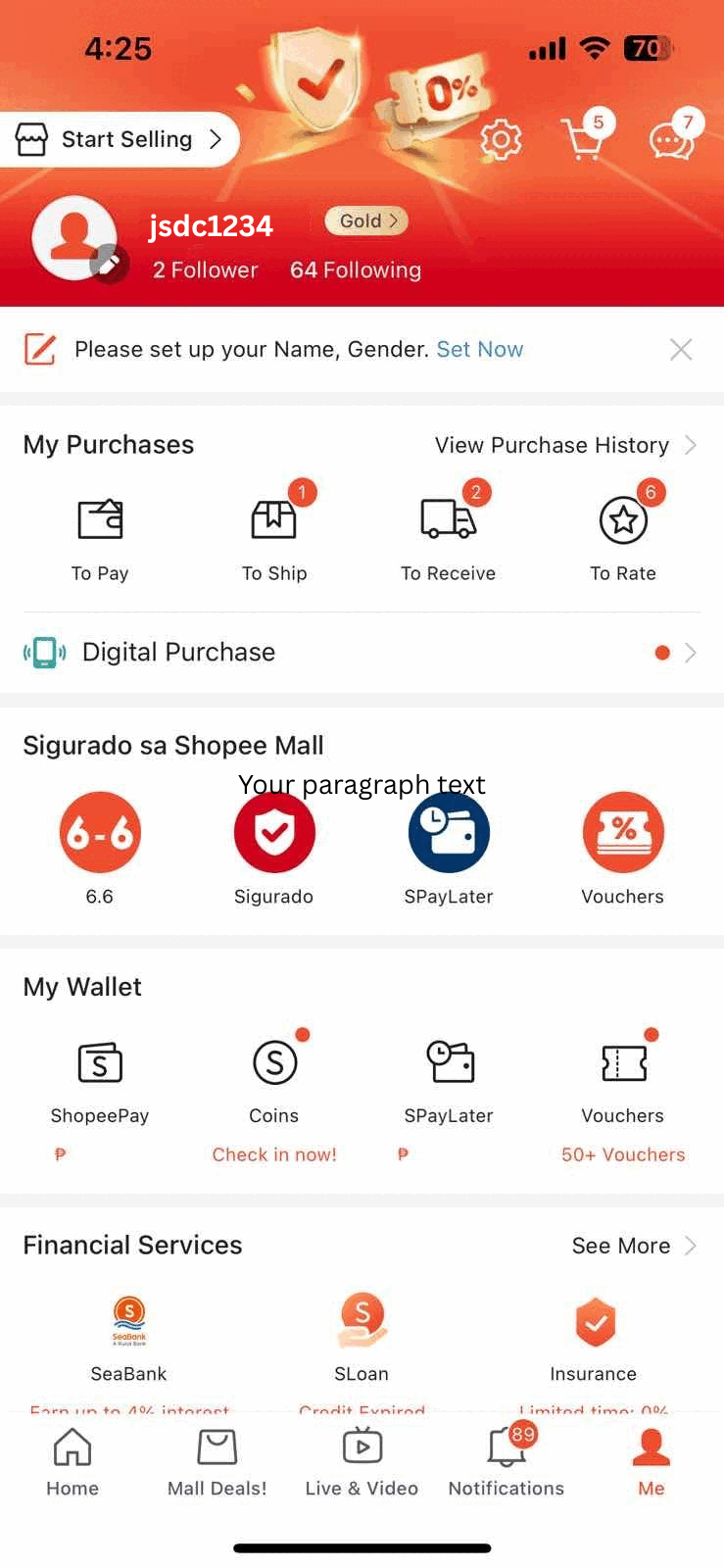Switch to the Notifications tab
The image size is (724, 1568).
click(x=507, y=1462)
